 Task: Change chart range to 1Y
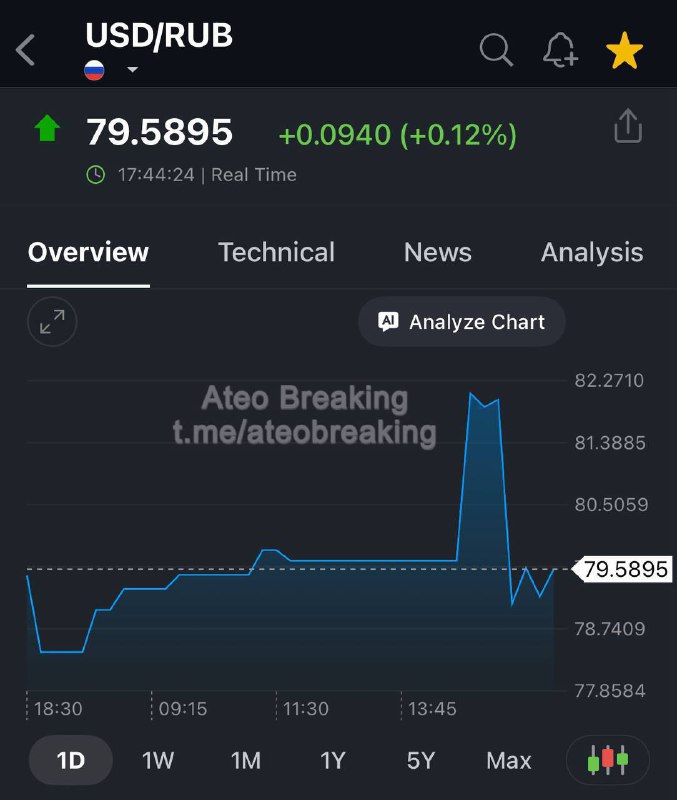tap(333, 761)
